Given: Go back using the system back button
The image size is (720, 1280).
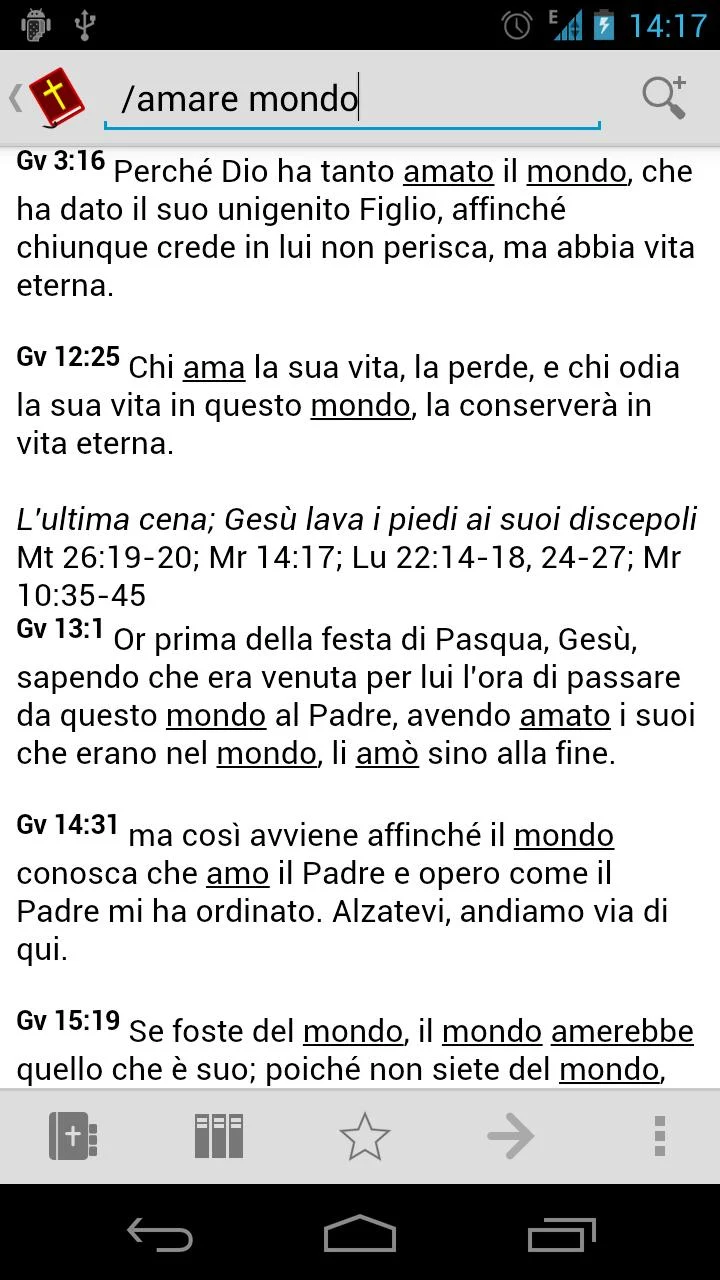Looking at the screenshot, I should pyautogui.click(x=160, y=1233).
